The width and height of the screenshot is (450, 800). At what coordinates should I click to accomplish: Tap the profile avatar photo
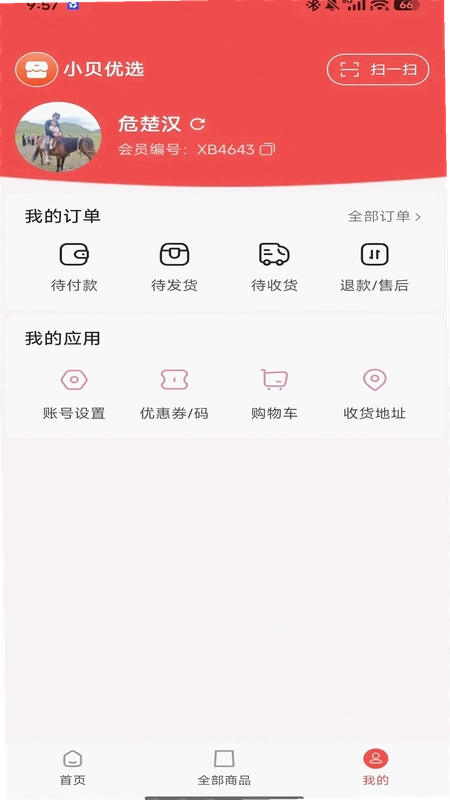[x=58, y=137]
